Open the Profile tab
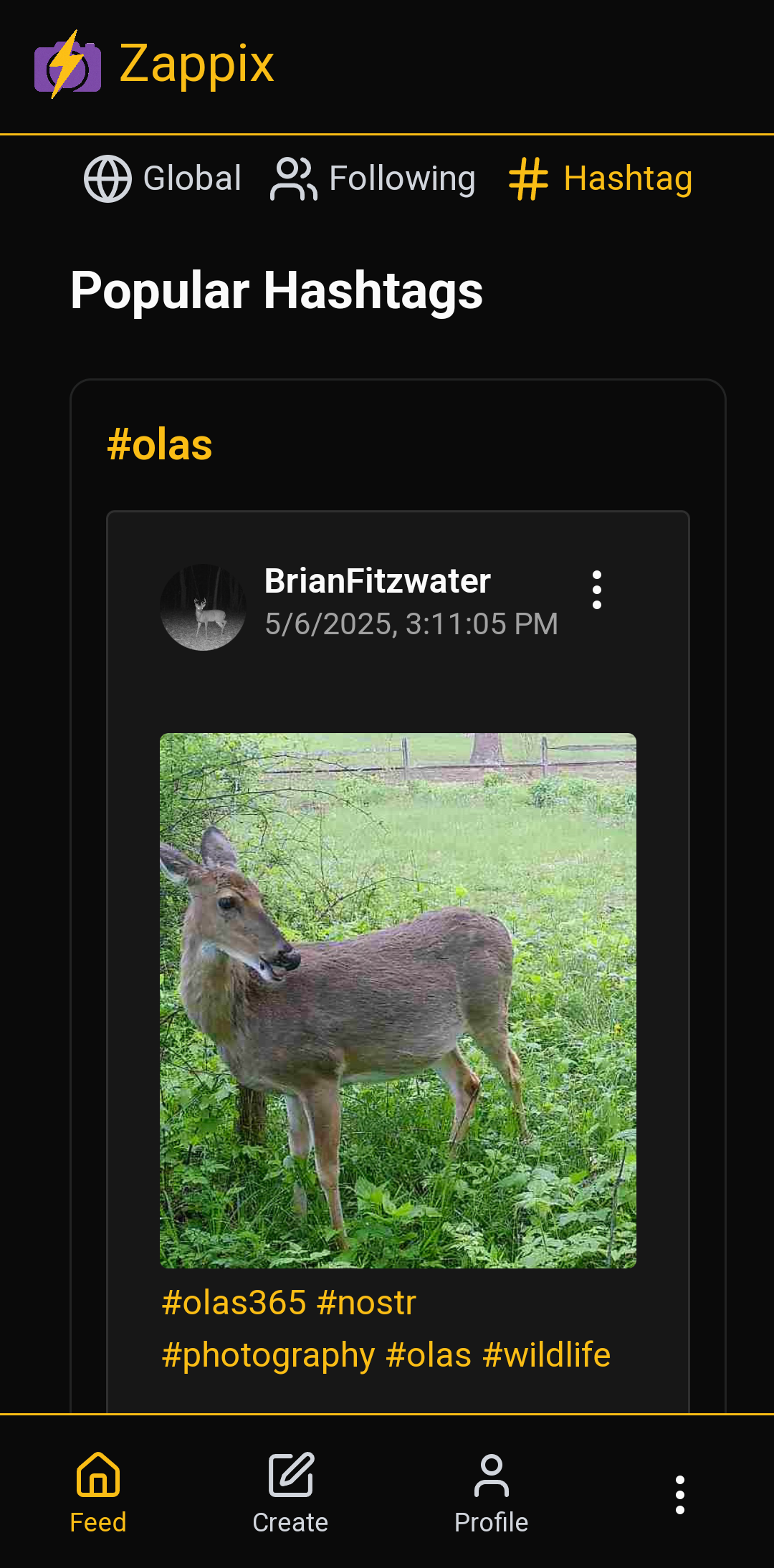Screen dimensions: 774x1568 (491, 1493)
